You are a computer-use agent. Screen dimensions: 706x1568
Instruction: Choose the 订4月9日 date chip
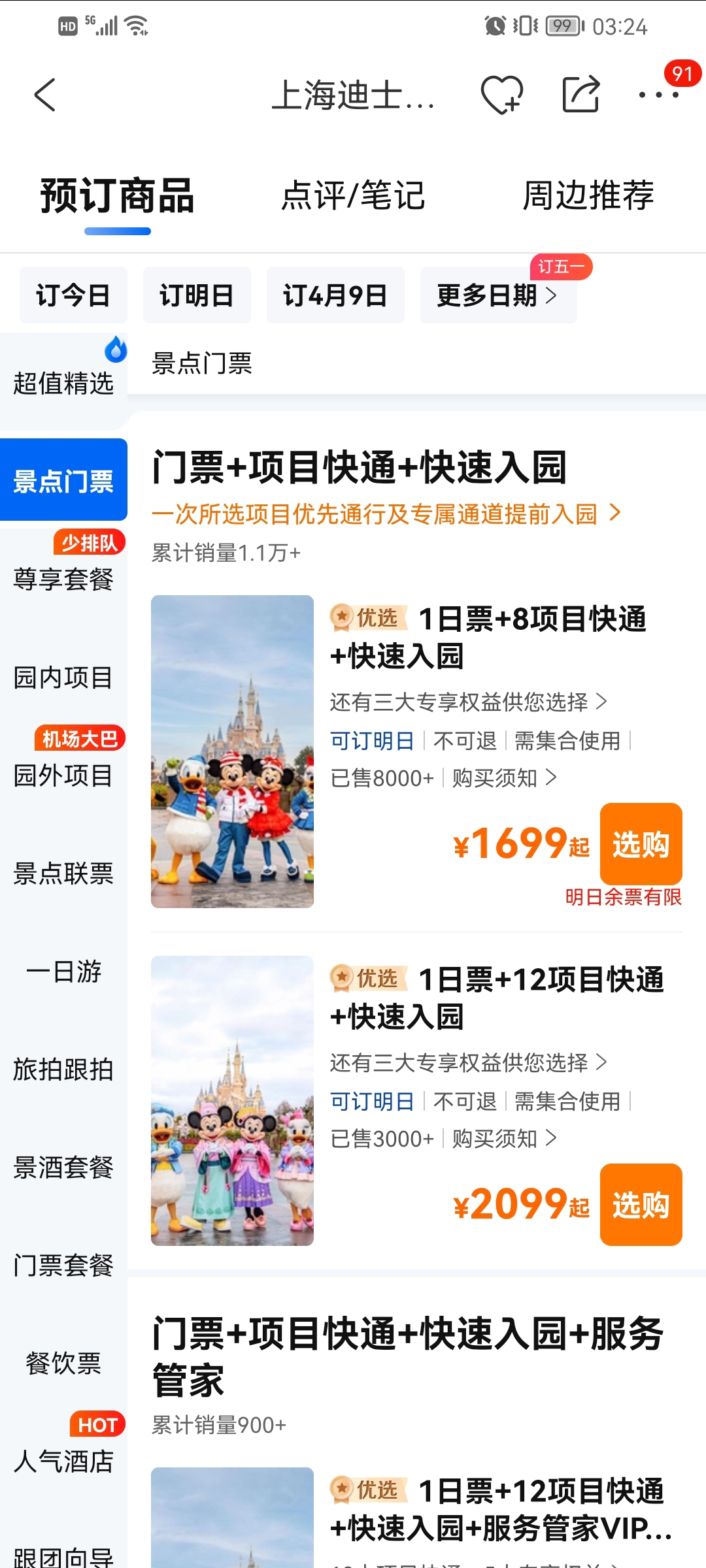coord(335,295)
